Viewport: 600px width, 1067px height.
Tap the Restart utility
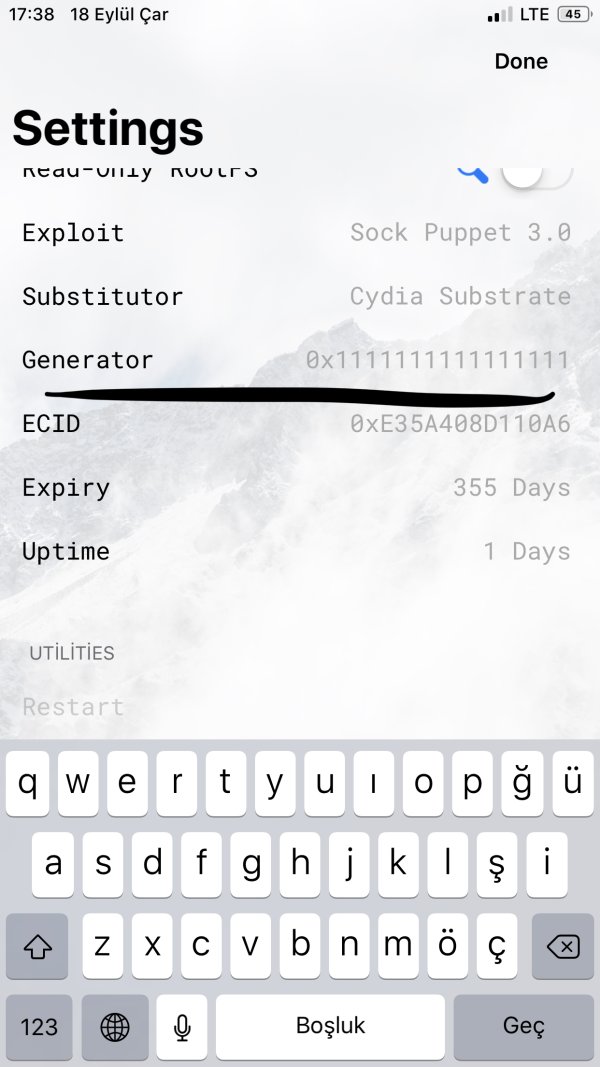tap(73, 707)
